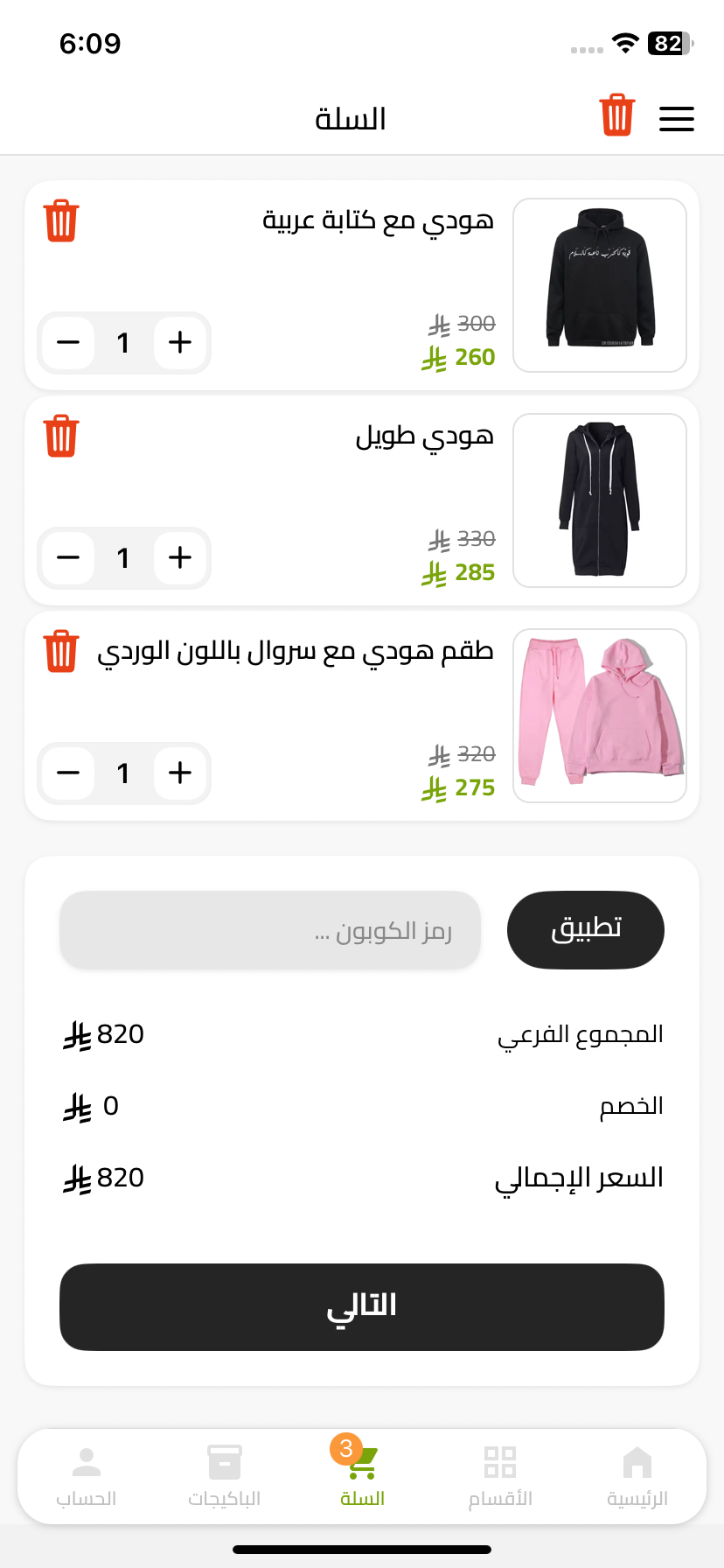Open the hamburger menu
Viewport: 724px width, 1568px height.
click(677, 118)
